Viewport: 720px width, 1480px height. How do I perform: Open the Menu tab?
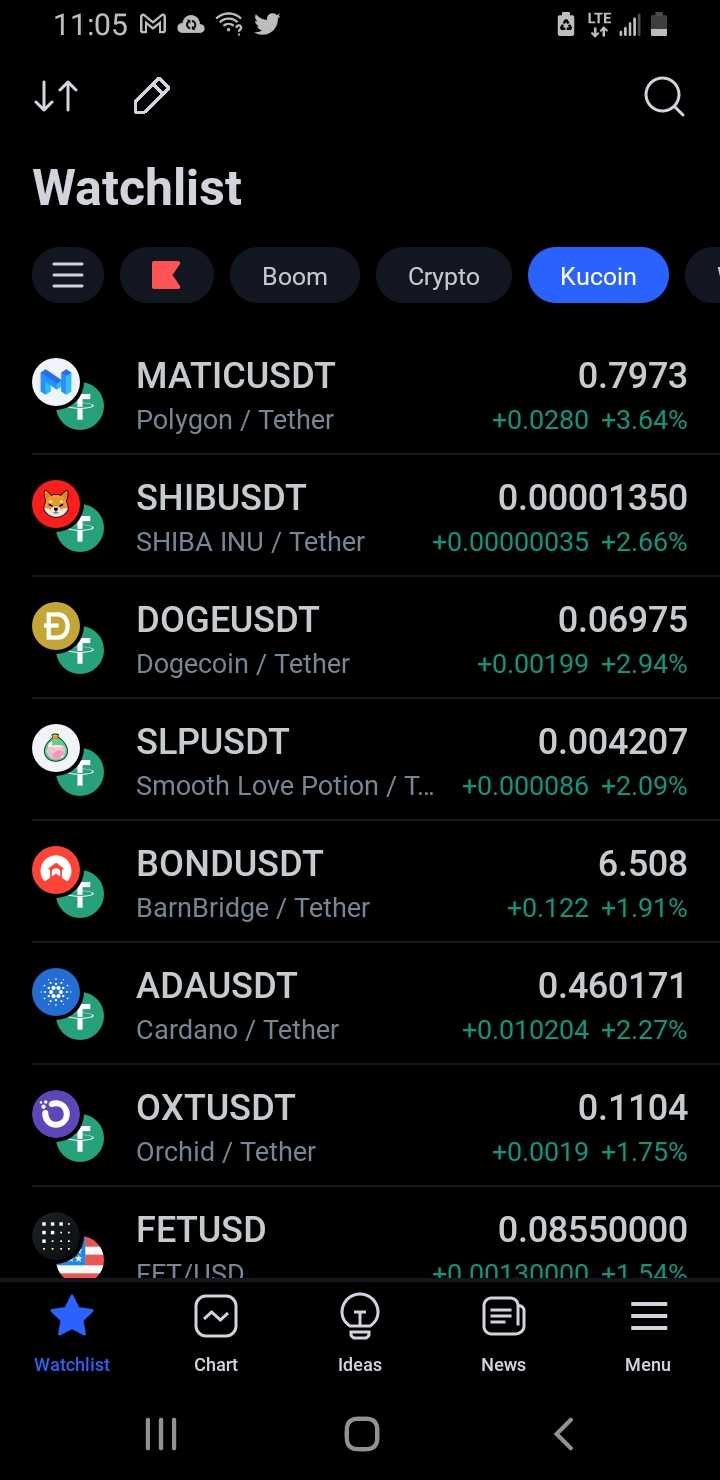click(x=648, y=1332)
